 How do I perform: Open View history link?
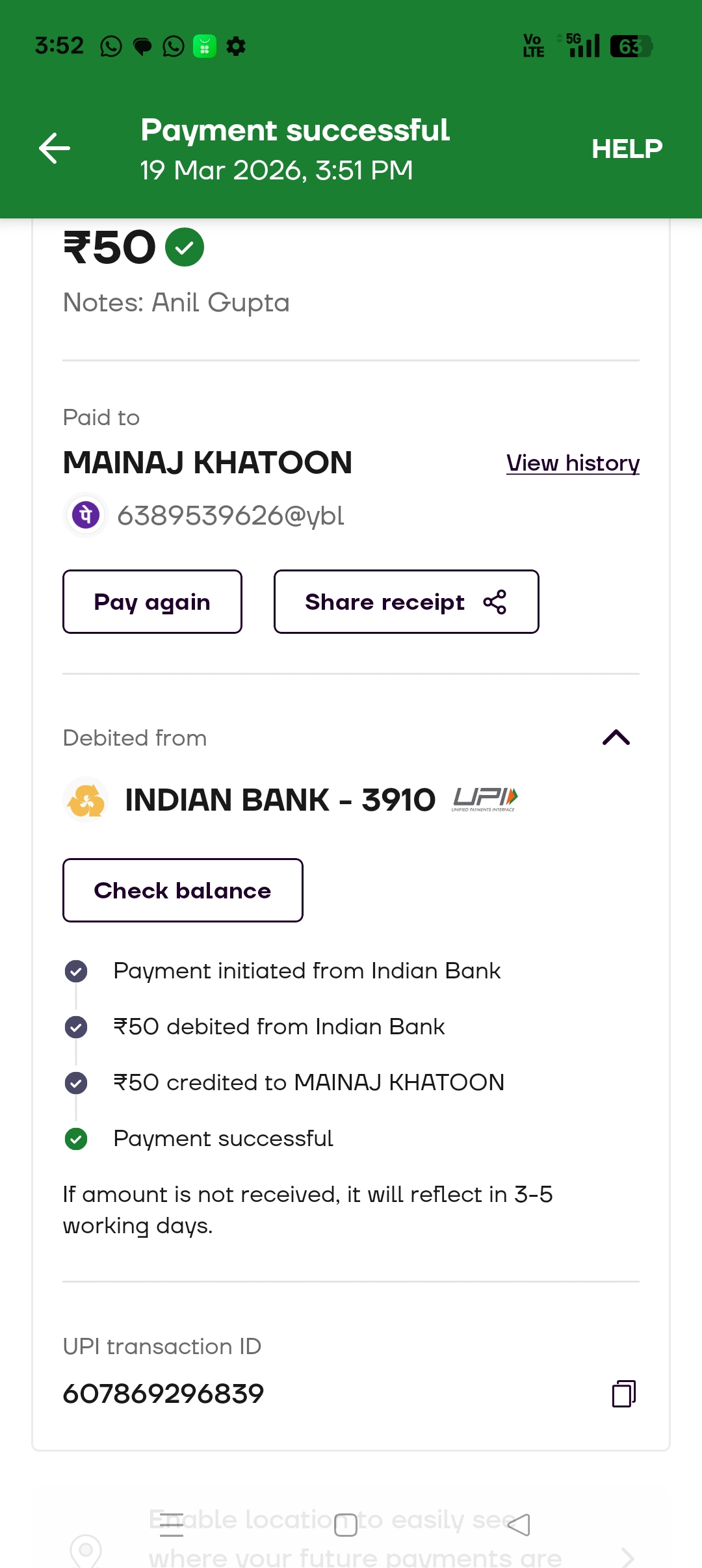pyautogui.click(x=573, y=463)
